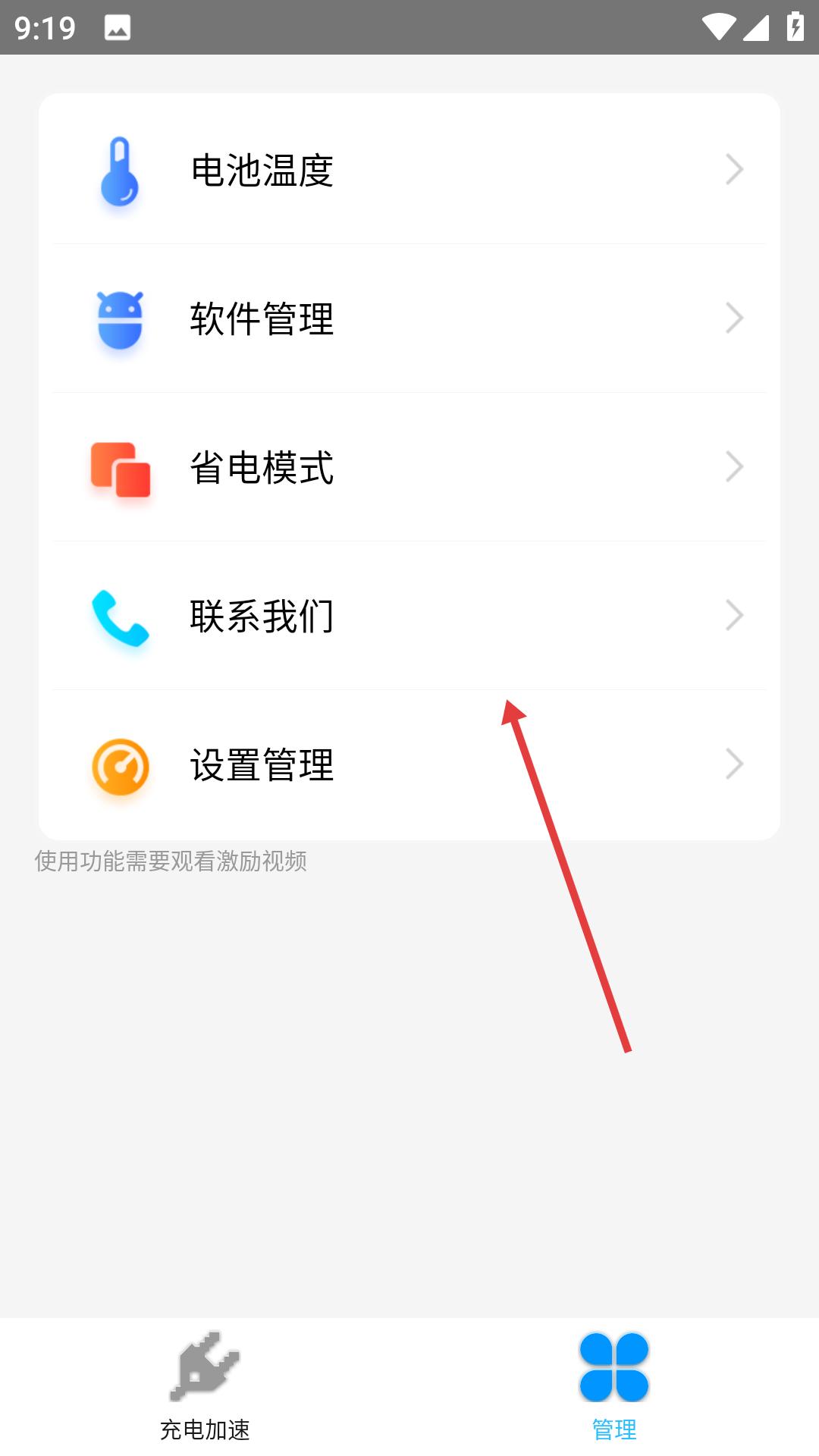Open 联系我们 page

(x=409, y=616)
